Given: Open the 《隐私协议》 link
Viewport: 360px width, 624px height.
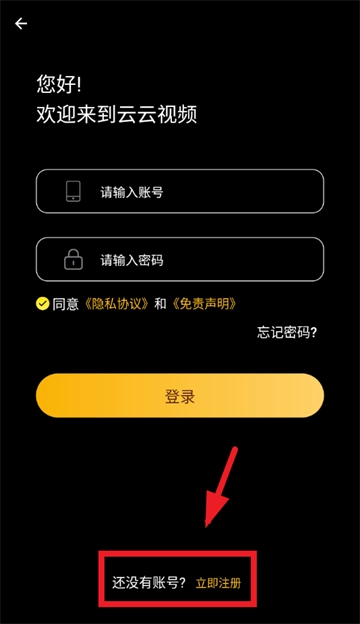Looking at the screenshot, I should click(x=117, y=304).
